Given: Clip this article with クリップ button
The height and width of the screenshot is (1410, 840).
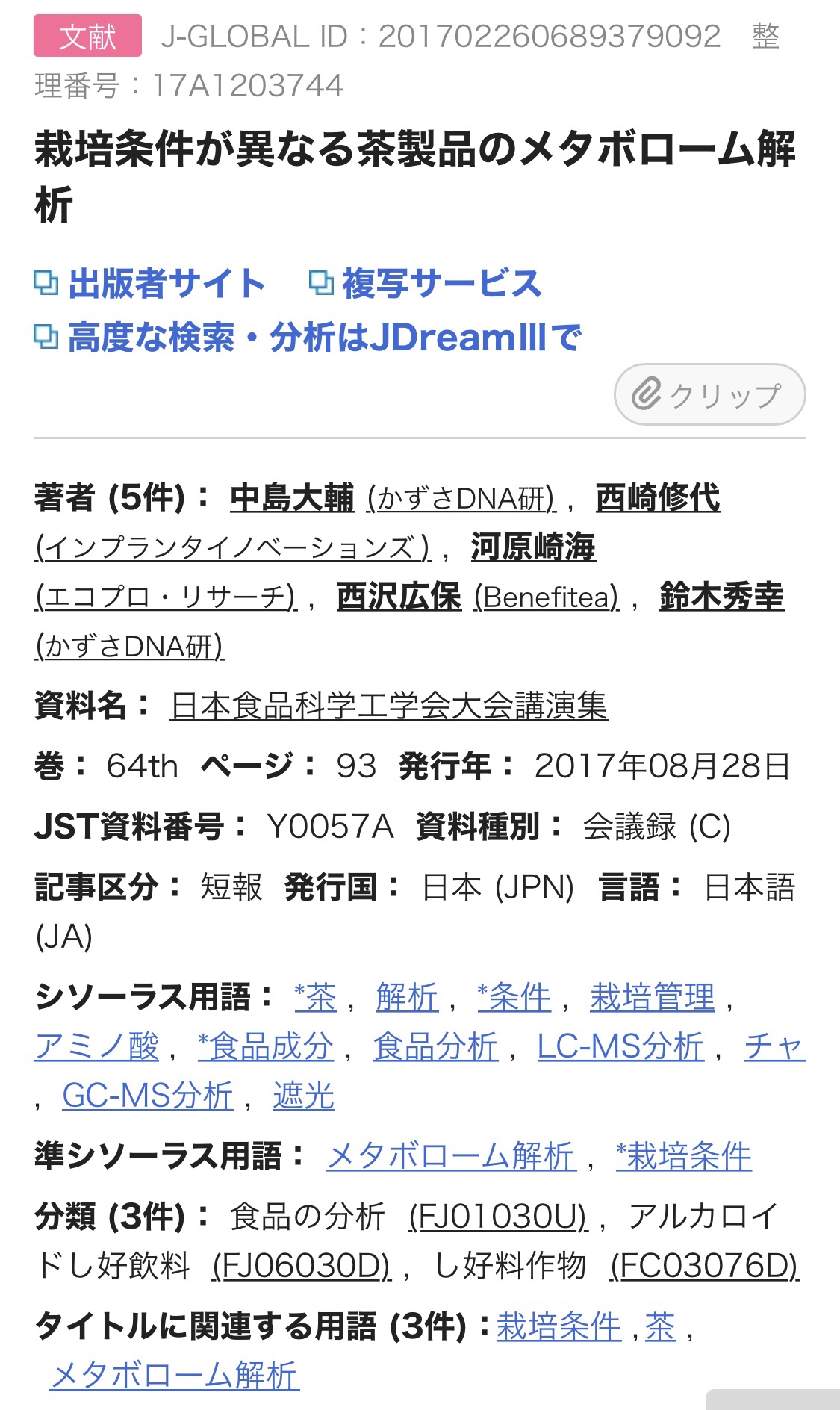Looking at the screenshot, I should [709, 394].
